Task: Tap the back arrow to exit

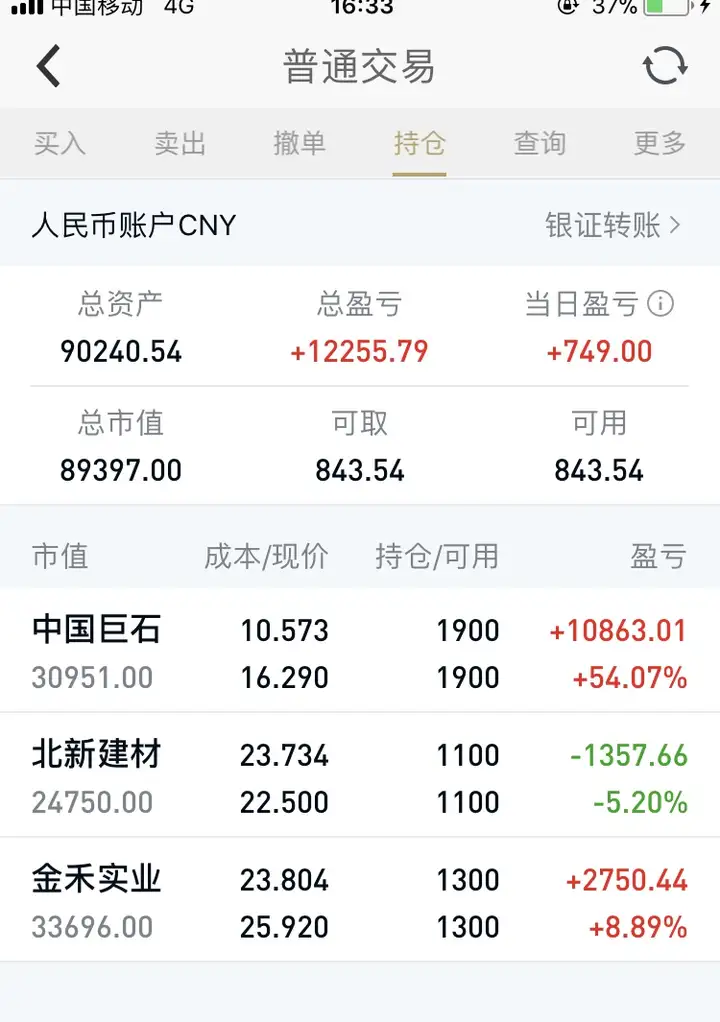Action: (x=48, y=66)
